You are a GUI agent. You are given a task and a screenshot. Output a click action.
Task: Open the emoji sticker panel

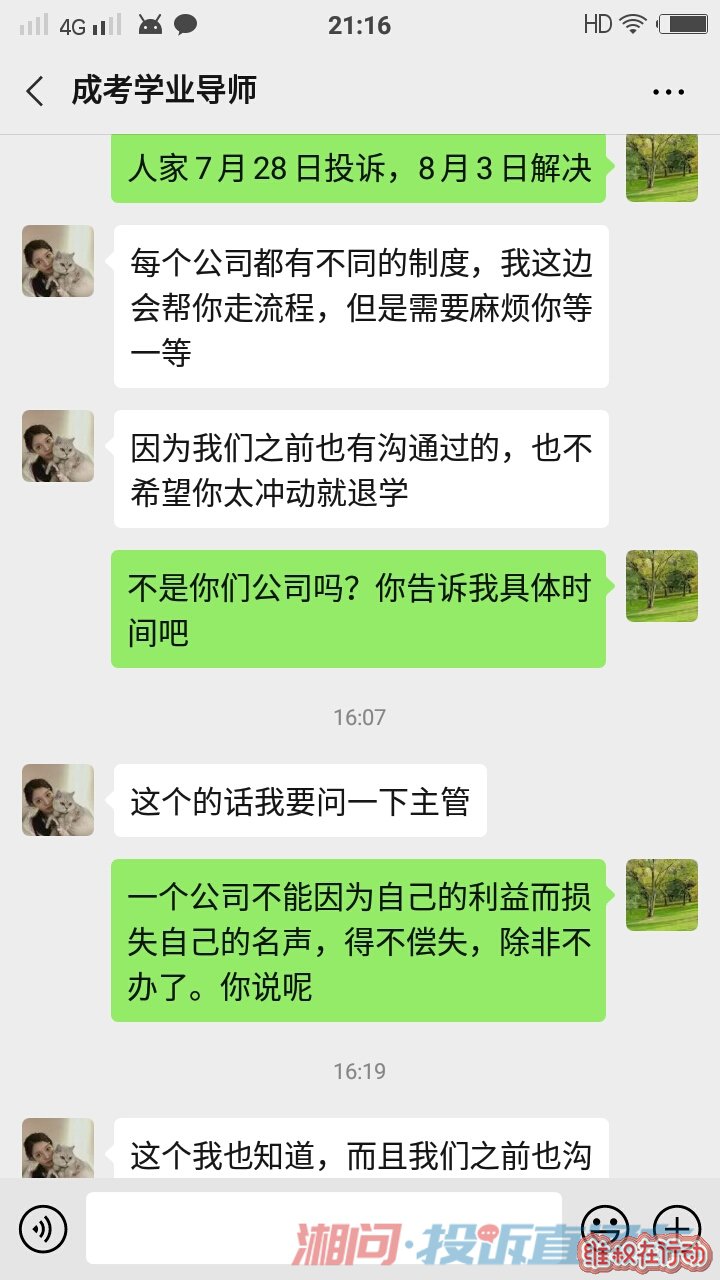603,1227
